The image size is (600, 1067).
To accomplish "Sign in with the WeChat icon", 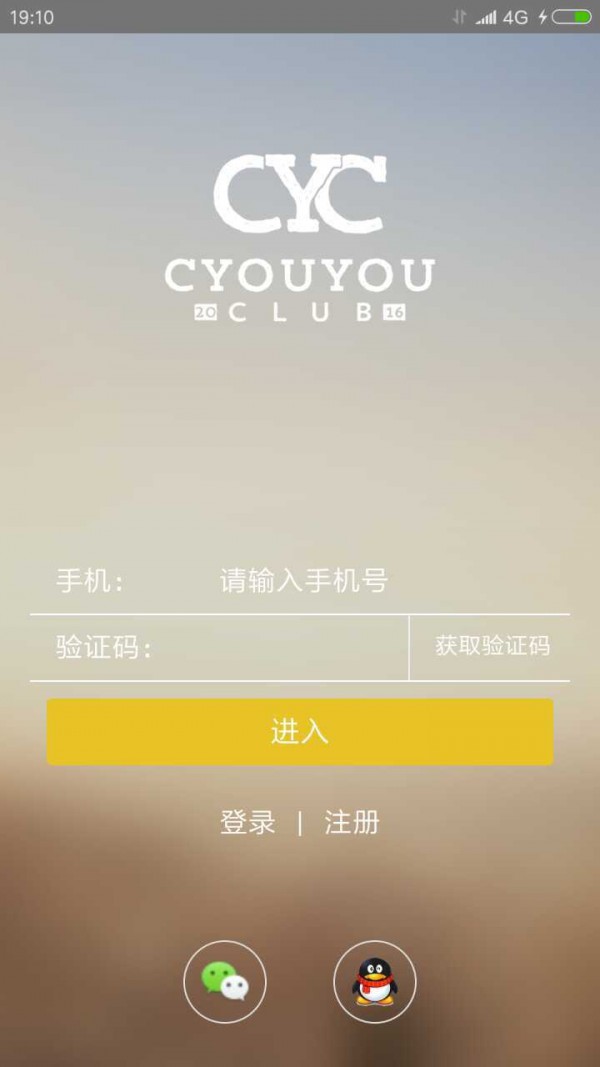I will pyautogui.click(x=225, y=981).
